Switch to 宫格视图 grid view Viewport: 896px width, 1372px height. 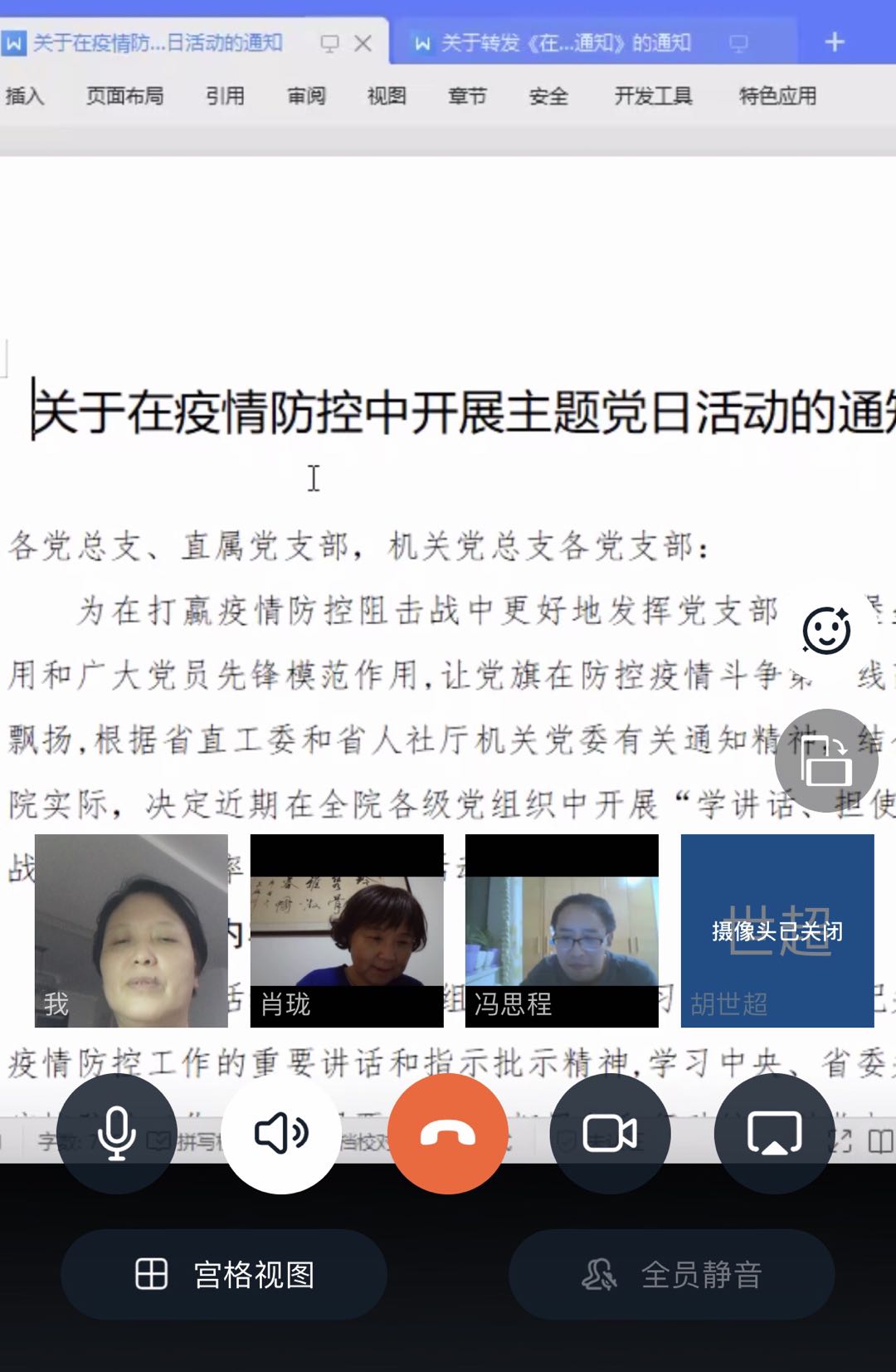[x=224, y=1274]
